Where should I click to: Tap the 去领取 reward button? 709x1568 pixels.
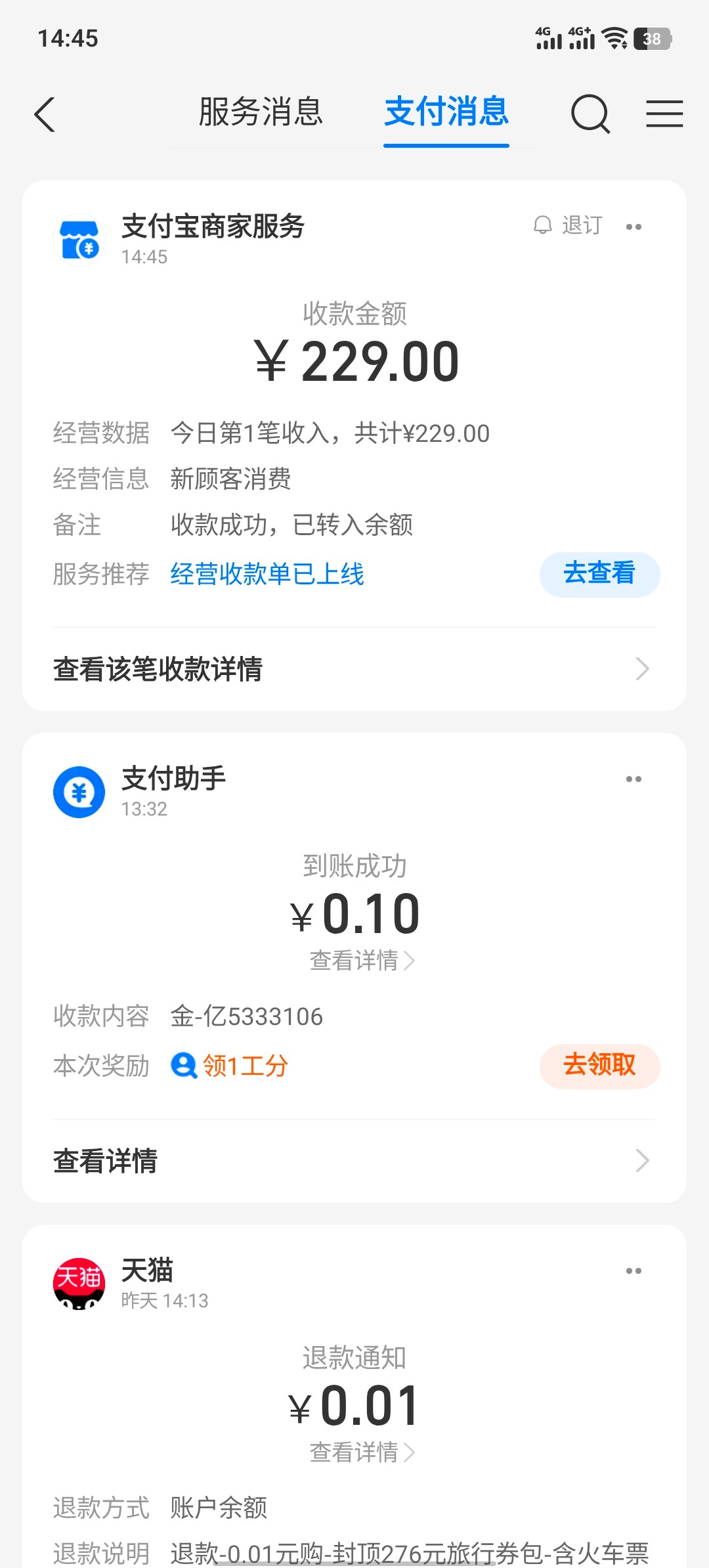[599, 1066]
